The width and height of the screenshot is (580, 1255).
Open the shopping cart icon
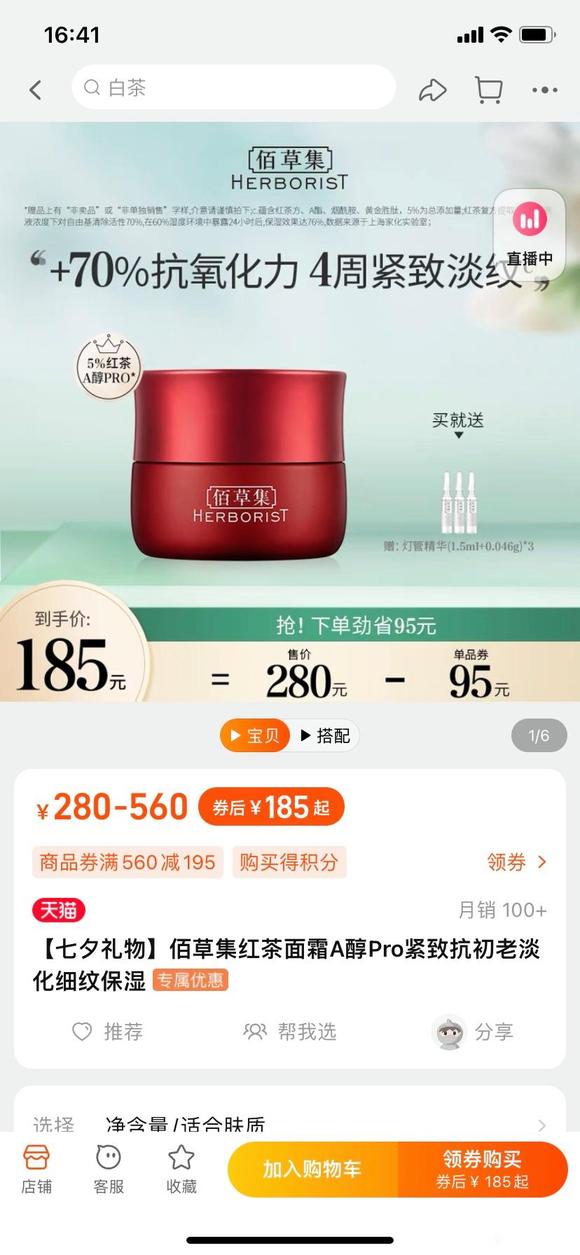coord(488,90)
